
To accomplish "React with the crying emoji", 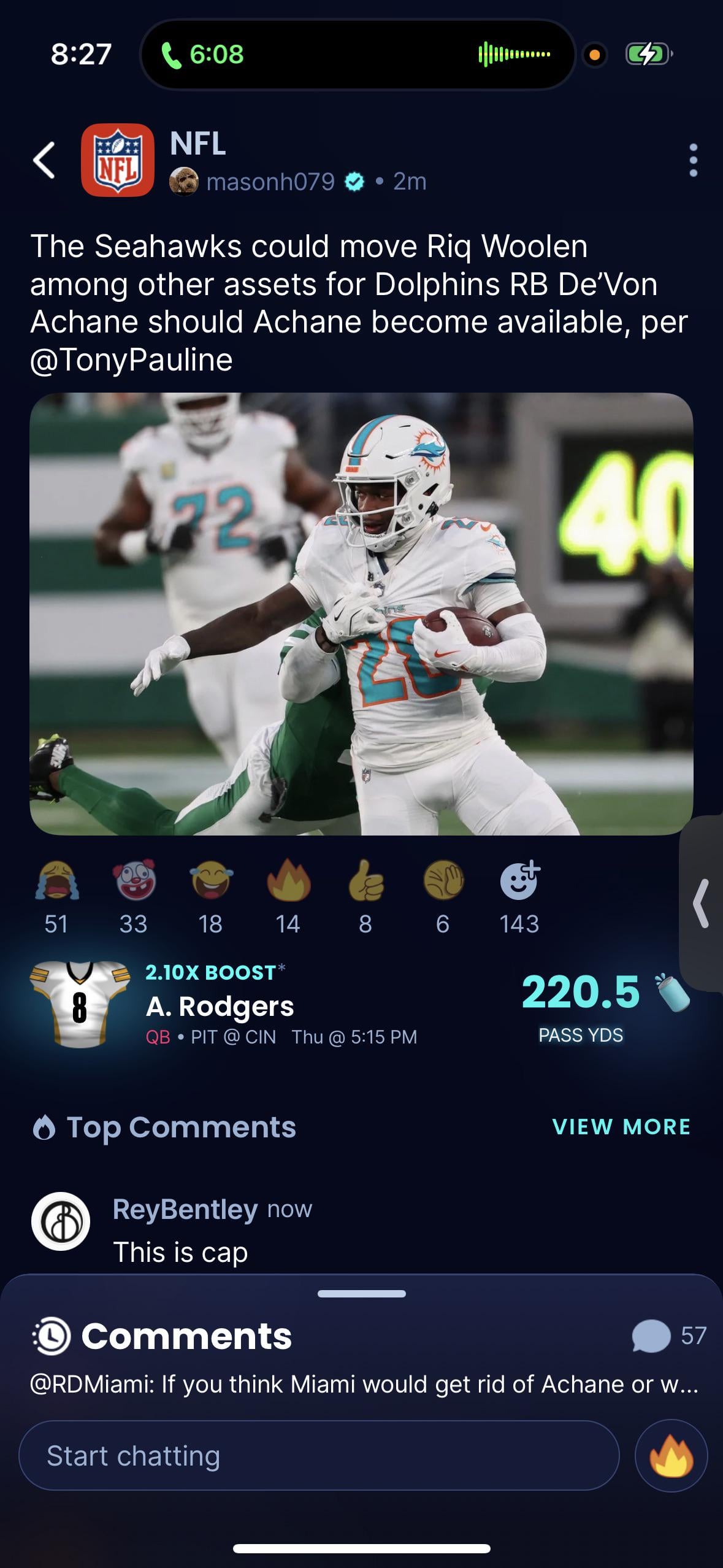I will coord(58,882).
